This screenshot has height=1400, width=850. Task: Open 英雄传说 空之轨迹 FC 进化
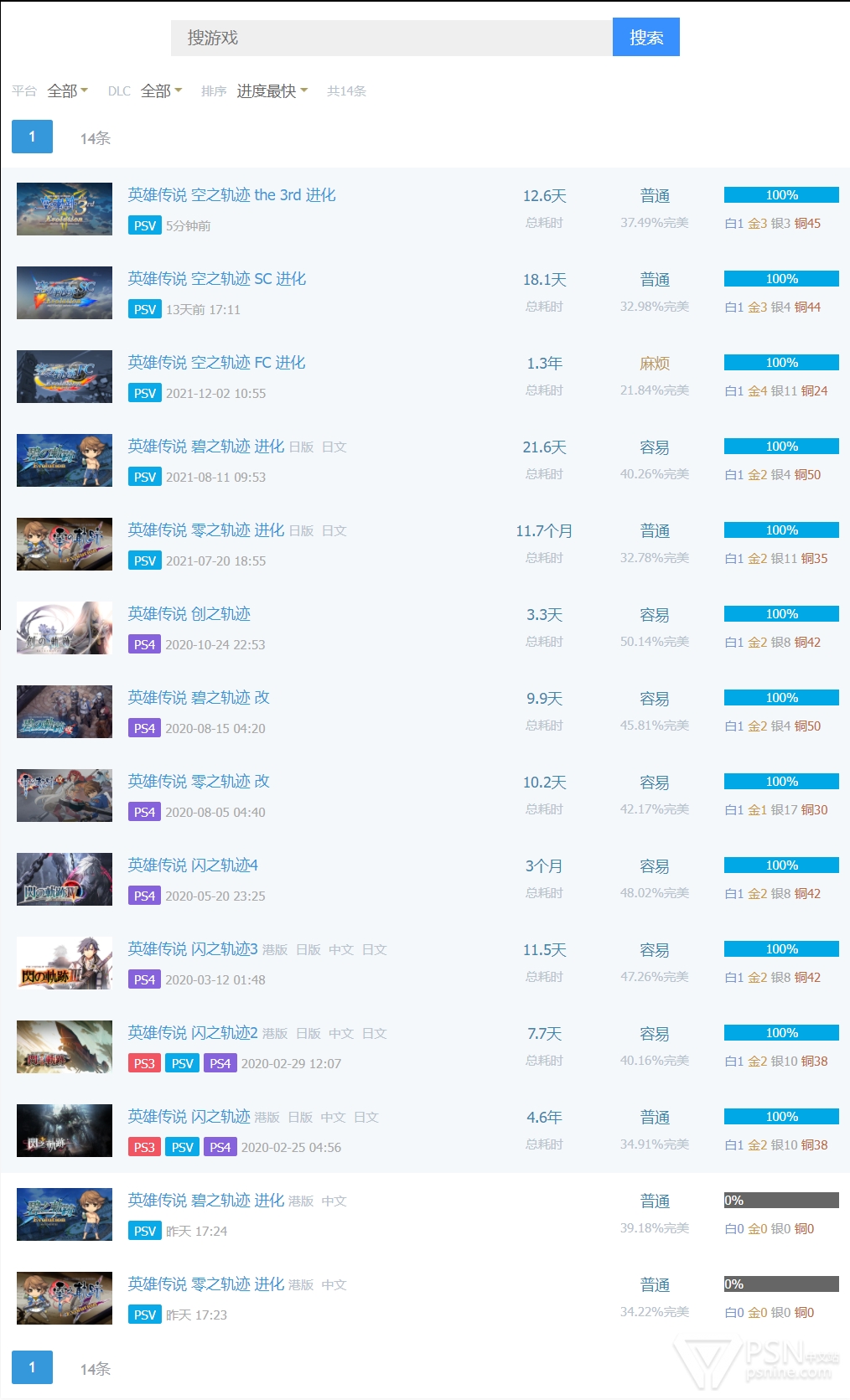pyautogui.click(x=216, y=363)
